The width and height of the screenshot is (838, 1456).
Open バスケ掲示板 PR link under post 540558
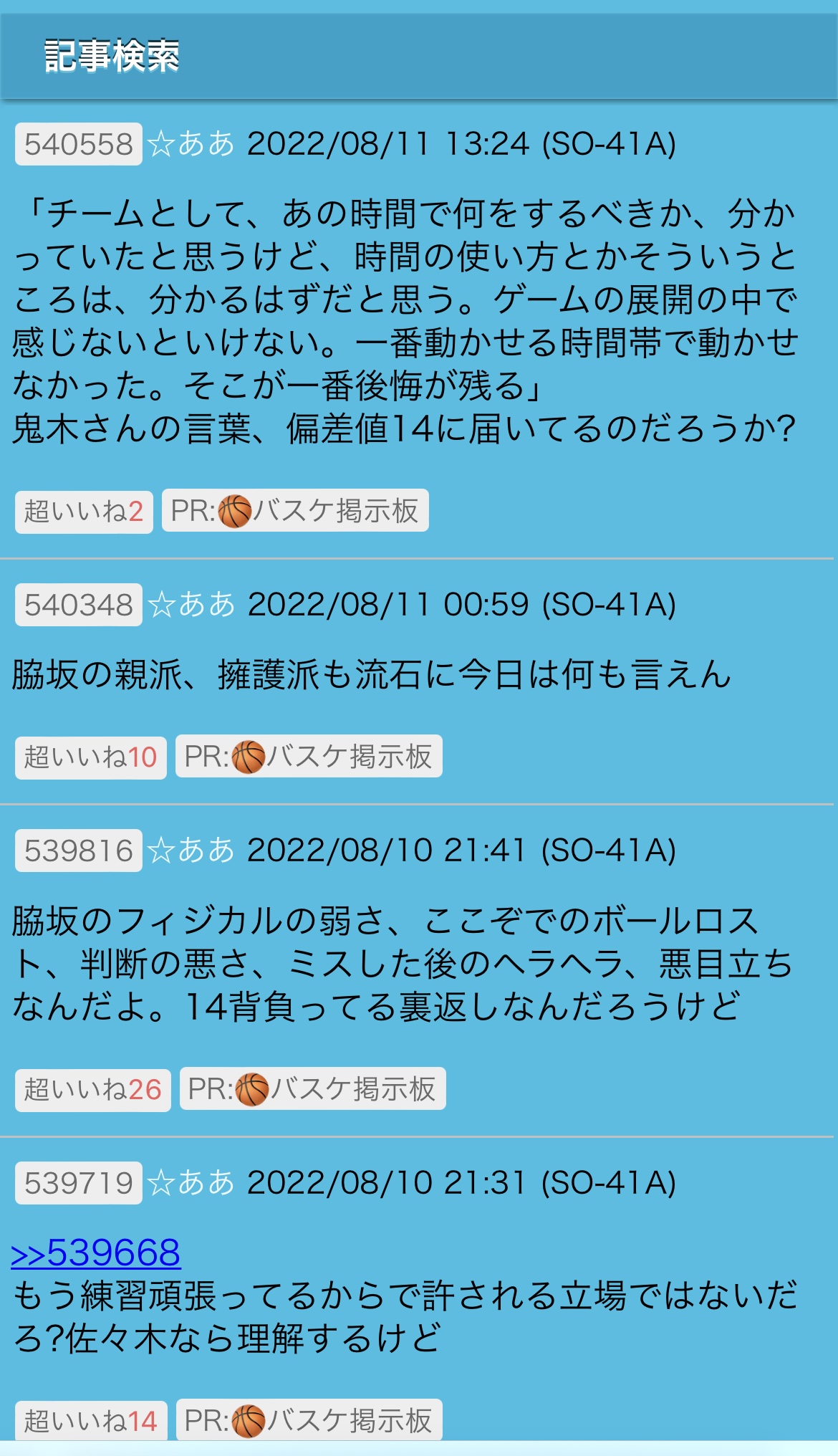click(x=295, y=510)
